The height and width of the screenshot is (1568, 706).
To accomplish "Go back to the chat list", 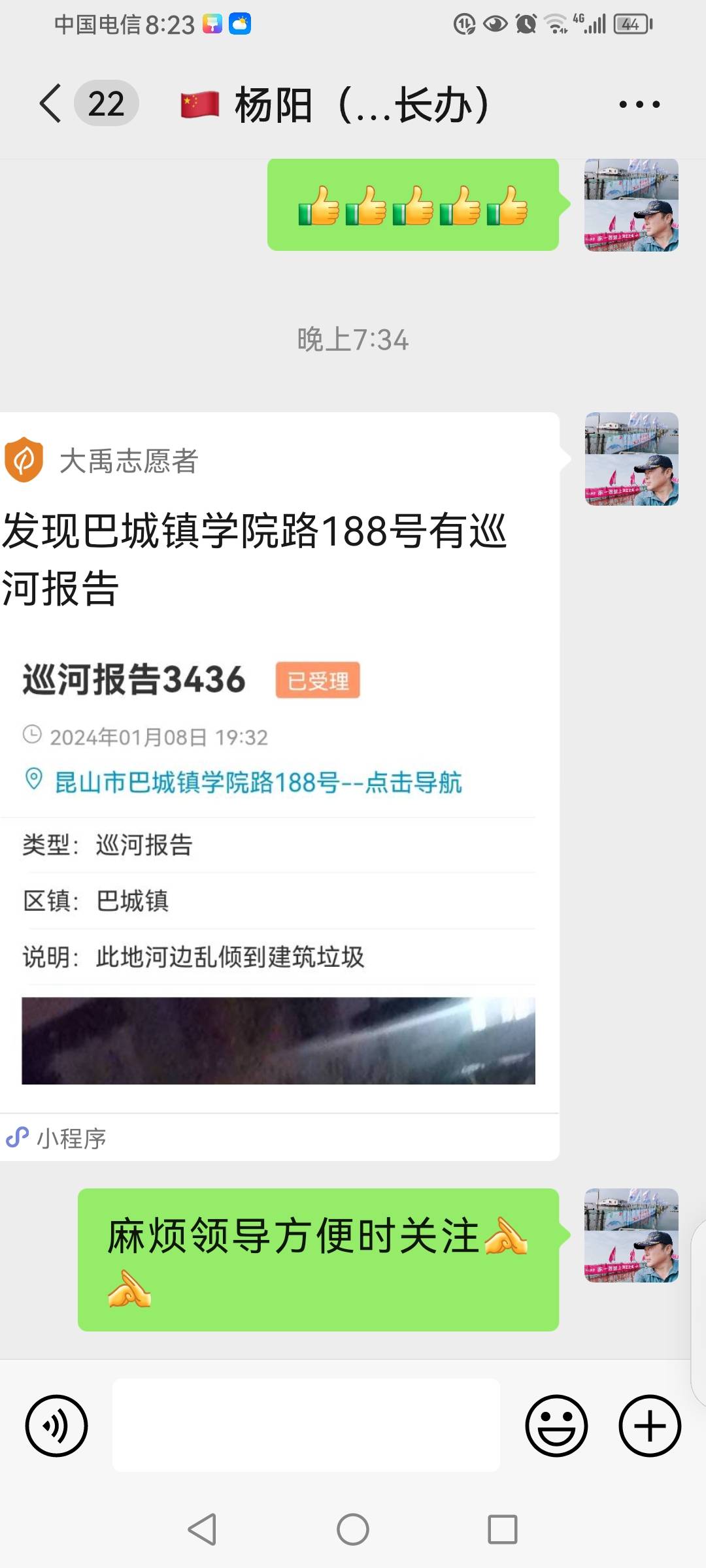I will (51, 103).
